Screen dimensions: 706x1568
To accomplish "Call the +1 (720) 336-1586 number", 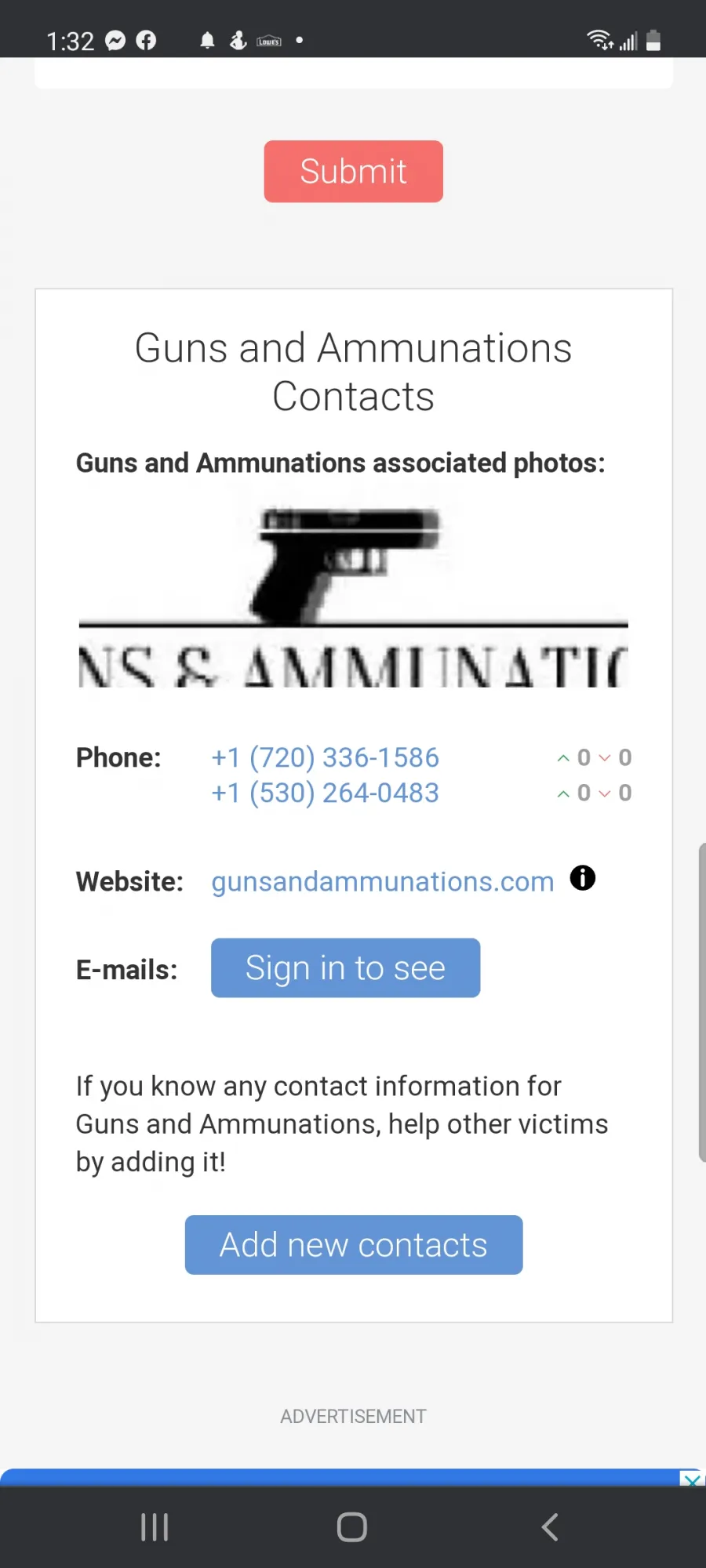I will tap(326, 757).
